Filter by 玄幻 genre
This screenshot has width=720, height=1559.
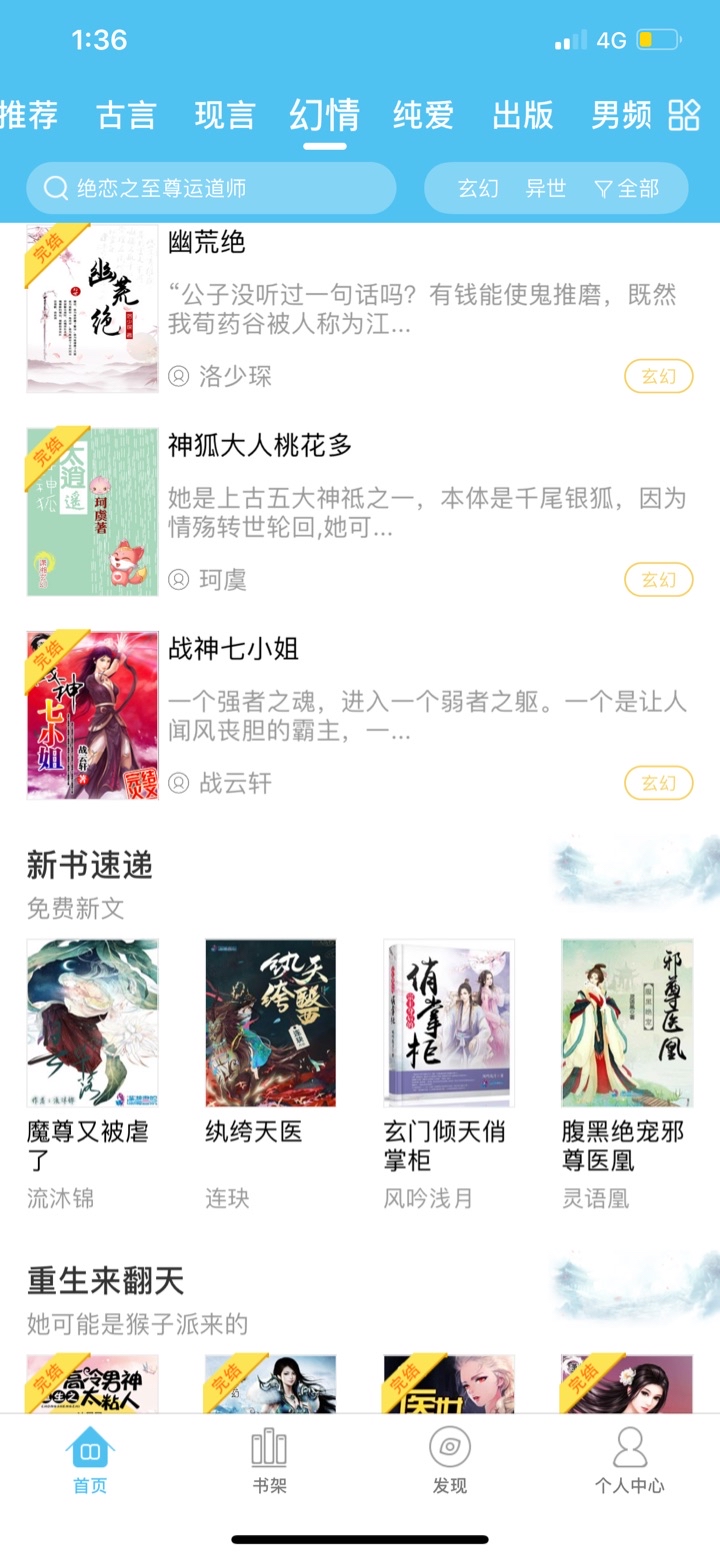tap(478, 188)
